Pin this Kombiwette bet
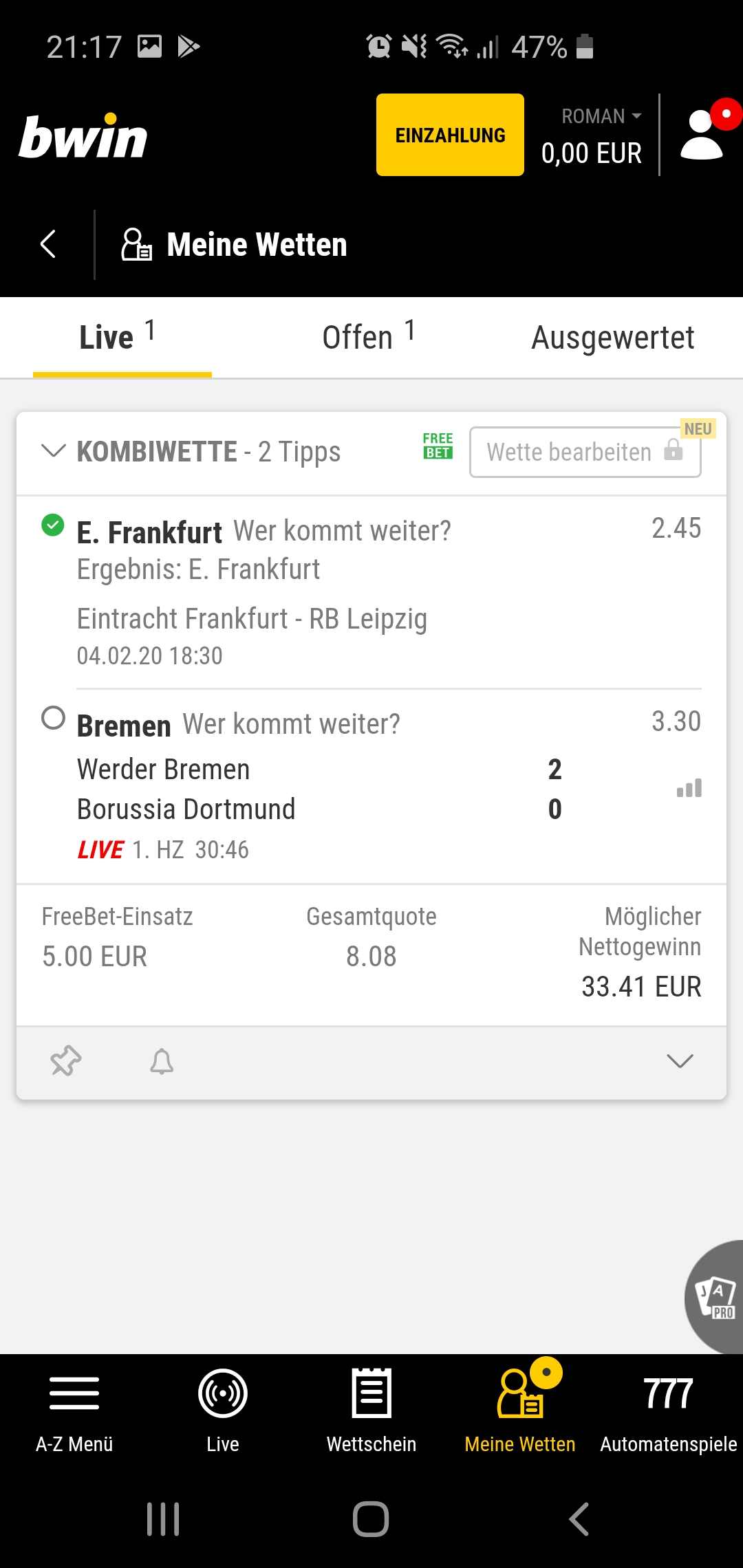 pyautogui.click(x=66, y=1061)
